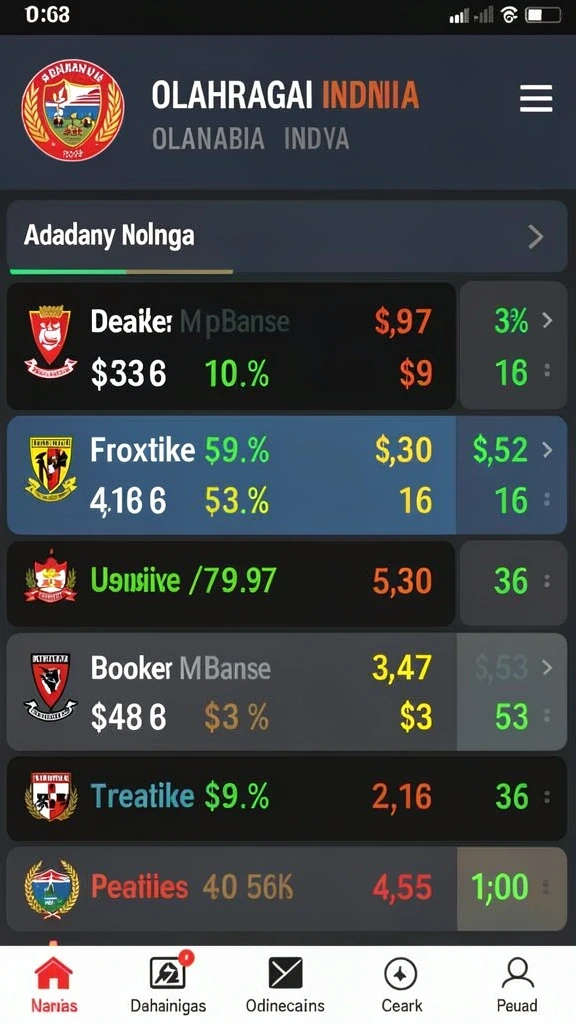The image size is (576, 1024).
Task: Expand the Adadany Nolnga section
Action: [286, 236]
